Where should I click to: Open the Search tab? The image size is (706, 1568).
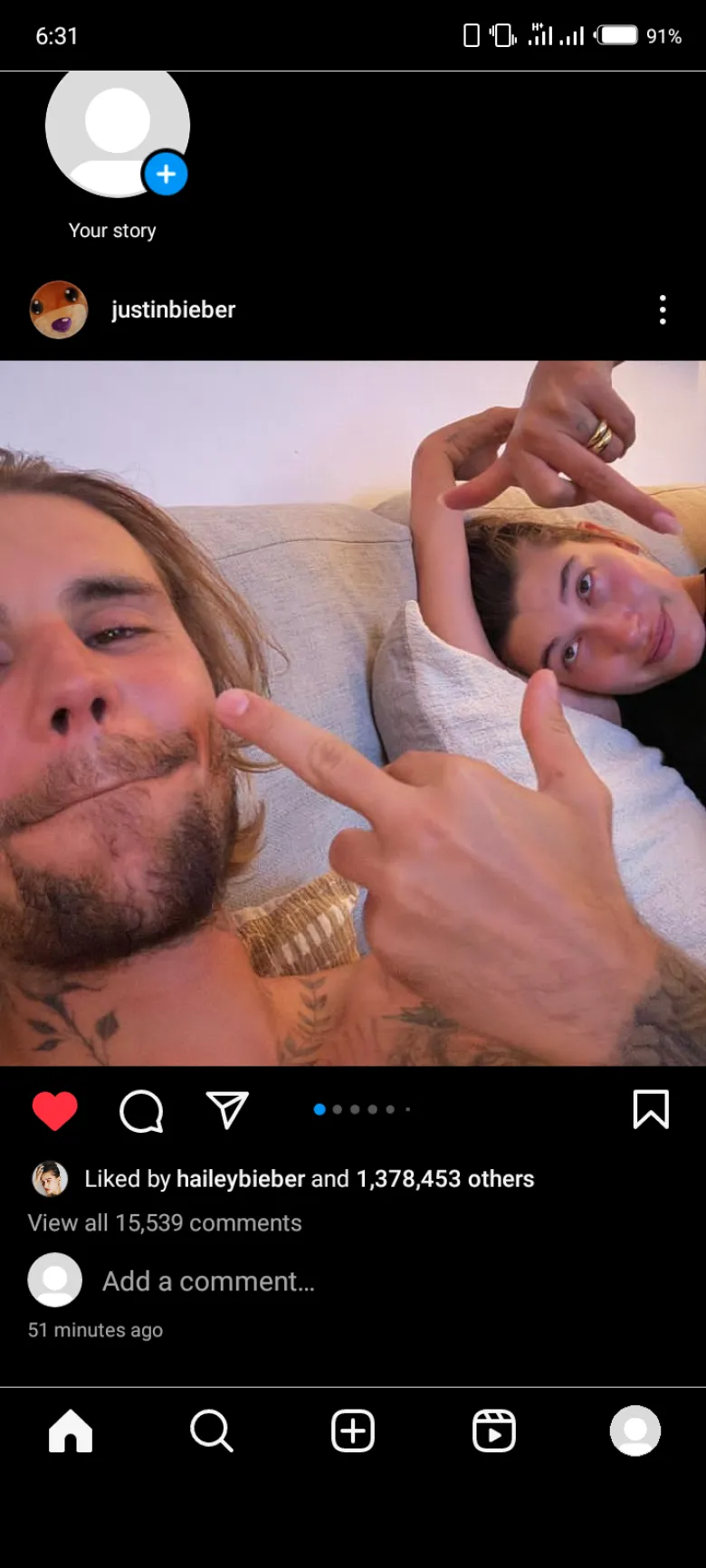point(212,1431)
